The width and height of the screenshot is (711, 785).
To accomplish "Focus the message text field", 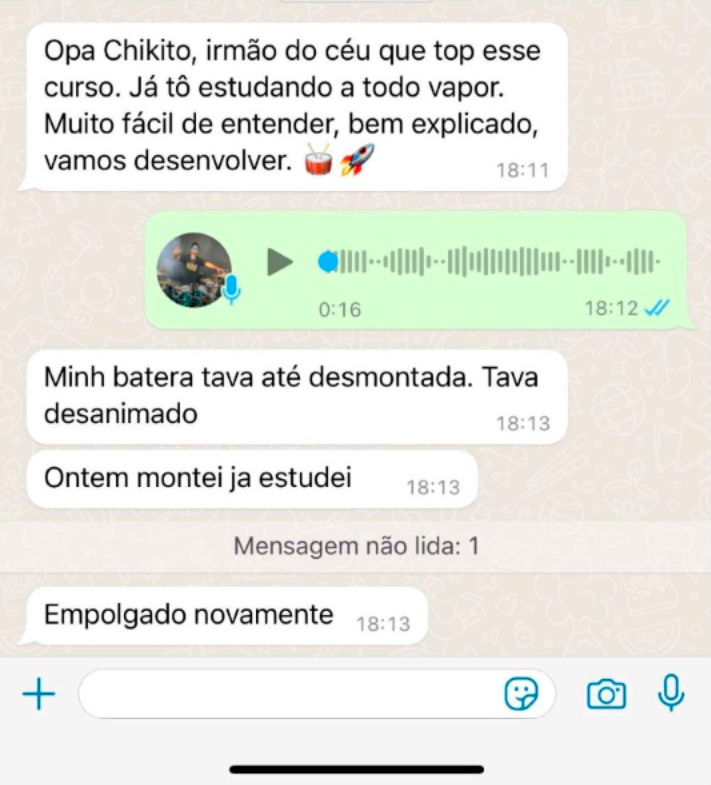I will coord(290,694).
